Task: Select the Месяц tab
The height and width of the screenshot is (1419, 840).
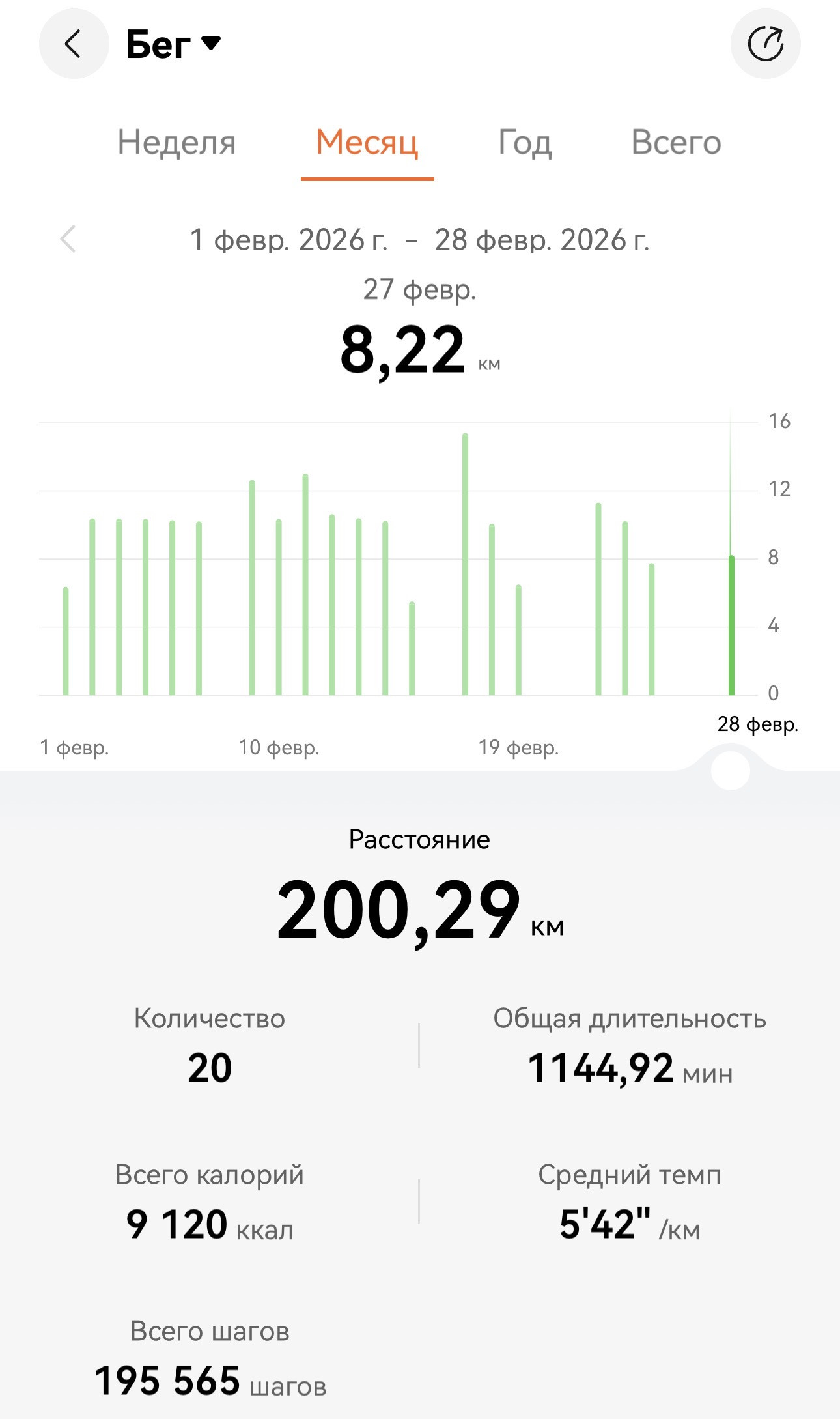Action: pos(367,142)
